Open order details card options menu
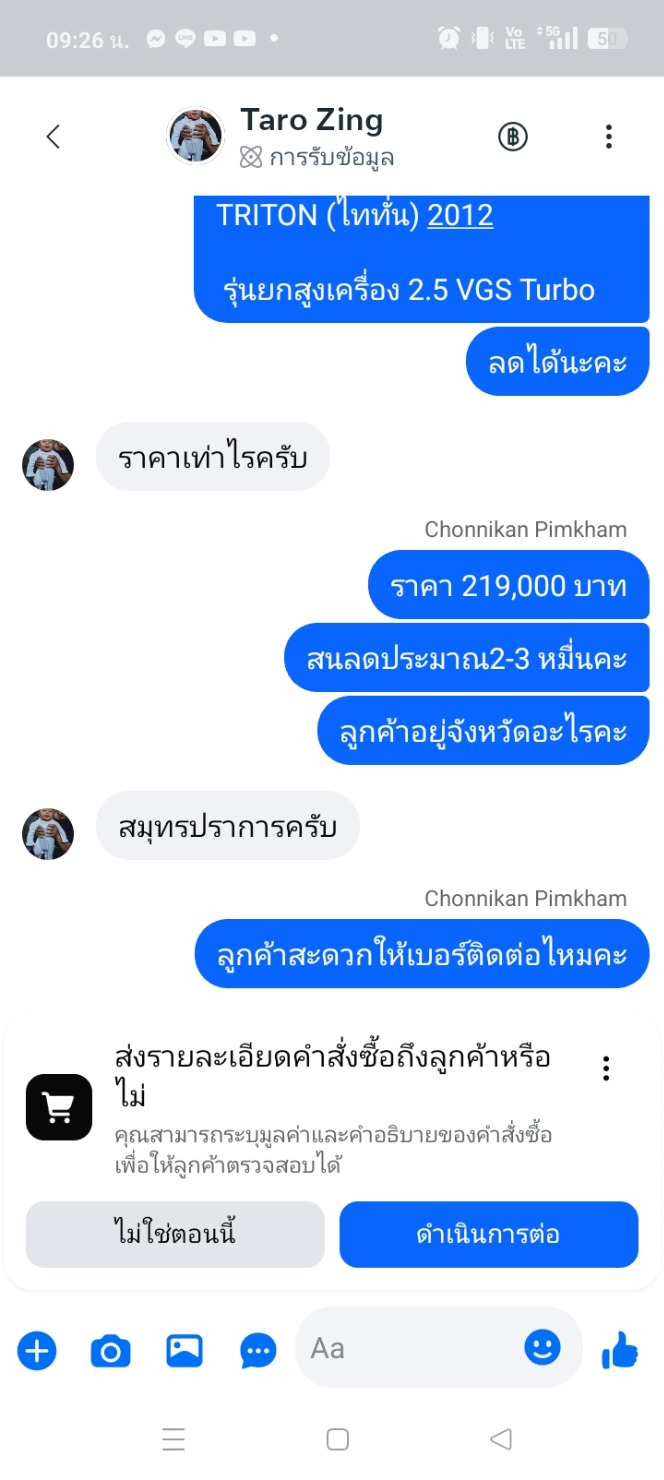The width and height of the screenshot is (664, 1480). (606, 1068)
